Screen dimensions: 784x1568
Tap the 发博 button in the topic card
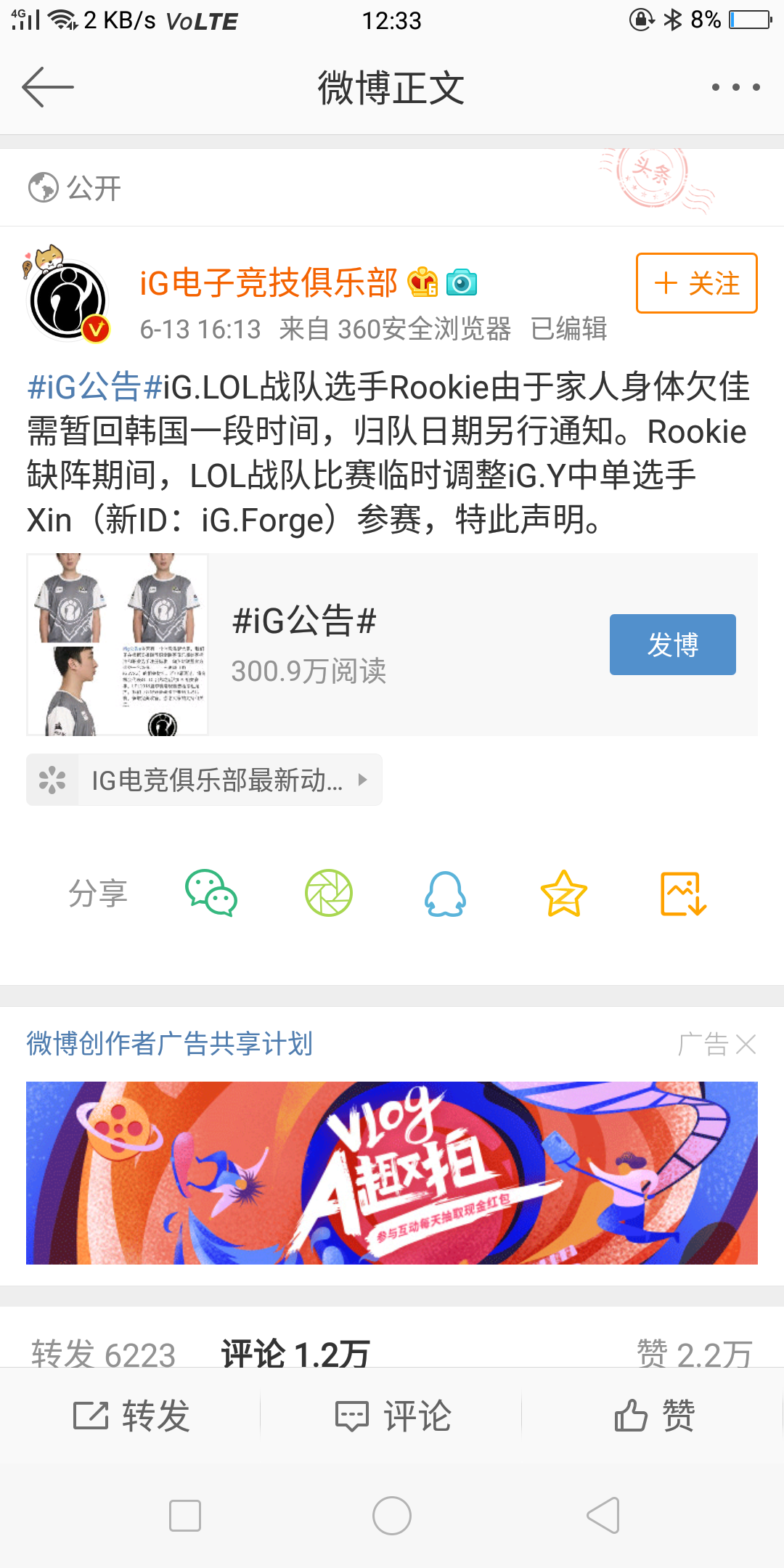(x=672, y=645)
